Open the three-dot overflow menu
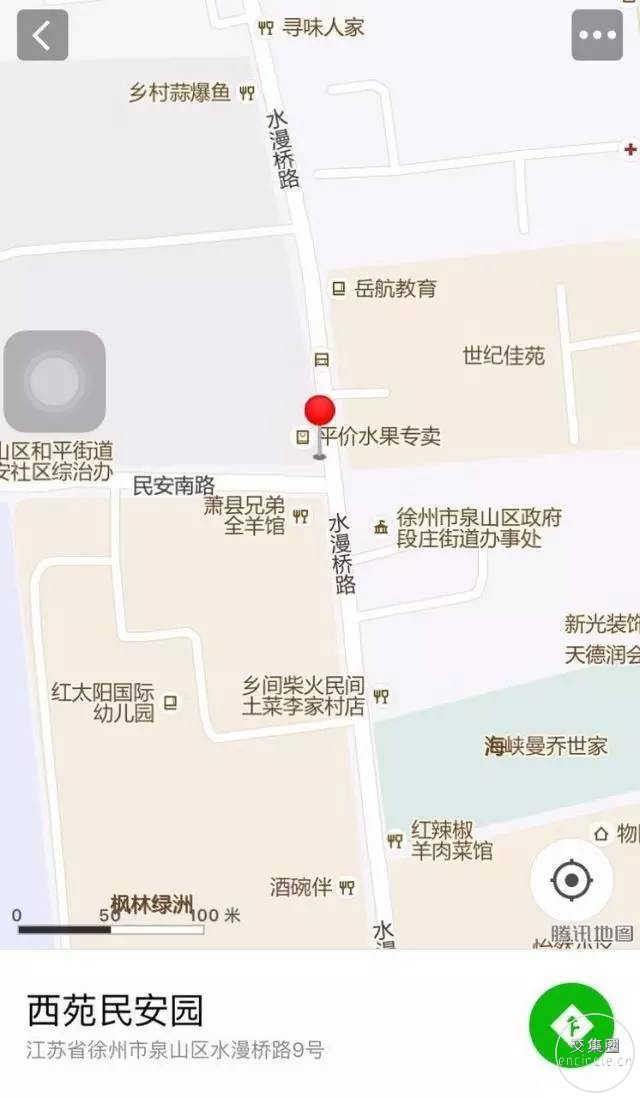 tap(597, 36)
